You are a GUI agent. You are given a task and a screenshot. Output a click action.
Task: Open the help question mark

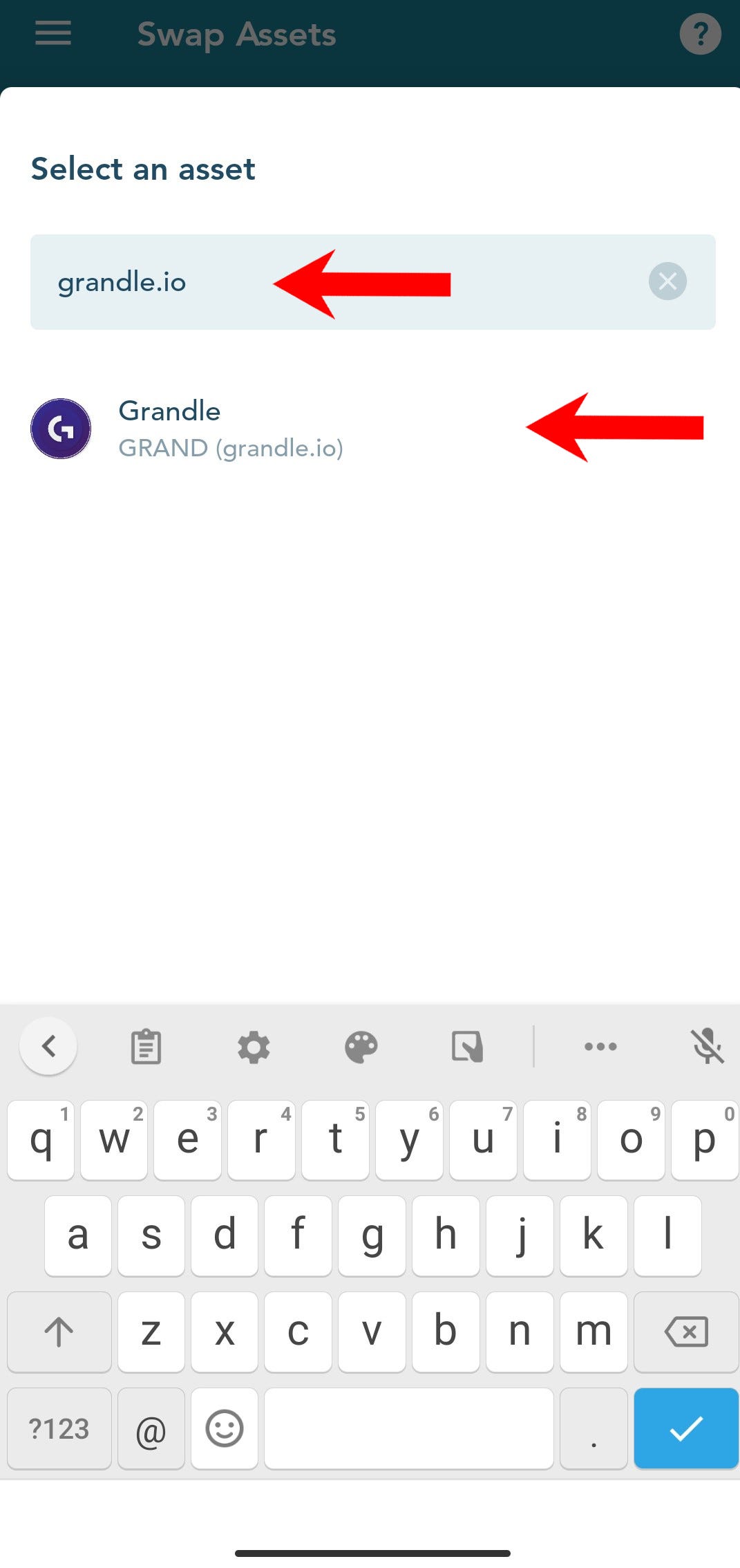[700, 34]
